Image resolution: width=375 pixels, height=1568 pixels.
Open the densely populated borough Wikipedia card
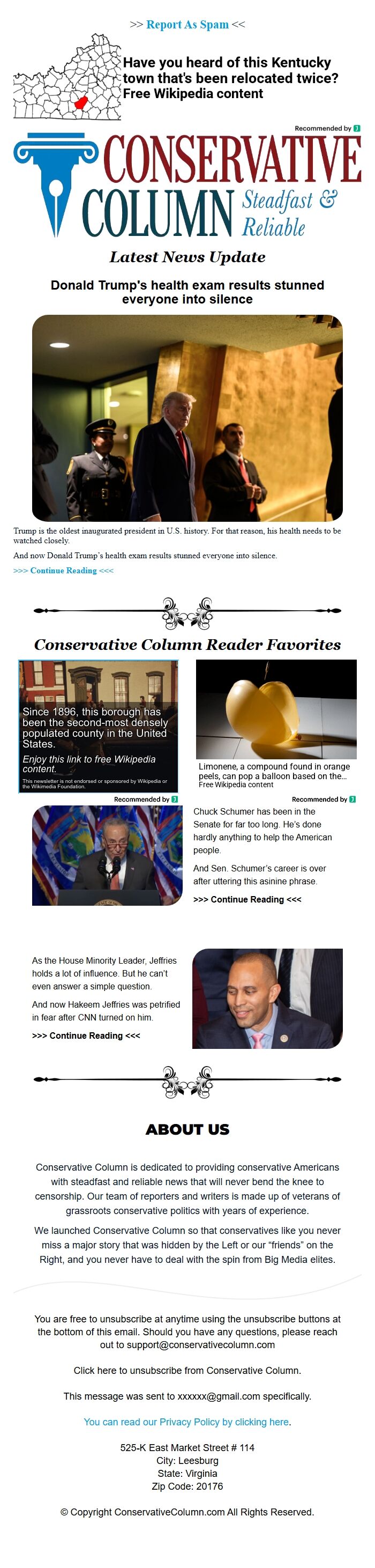coord(99,726)
